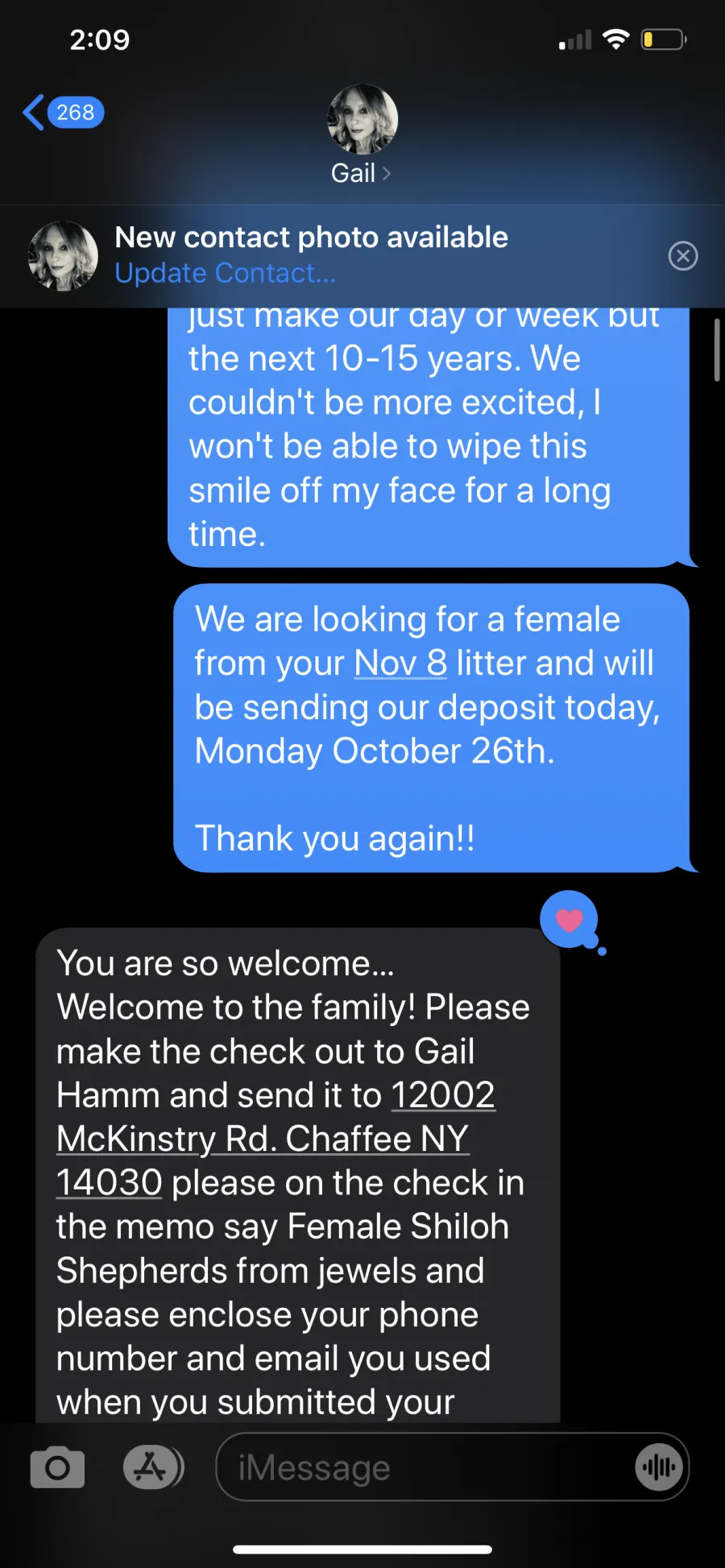The width and height of the screenshot is (725, 1568).
Task: Record an audio message
Action: coord(659,1467)
